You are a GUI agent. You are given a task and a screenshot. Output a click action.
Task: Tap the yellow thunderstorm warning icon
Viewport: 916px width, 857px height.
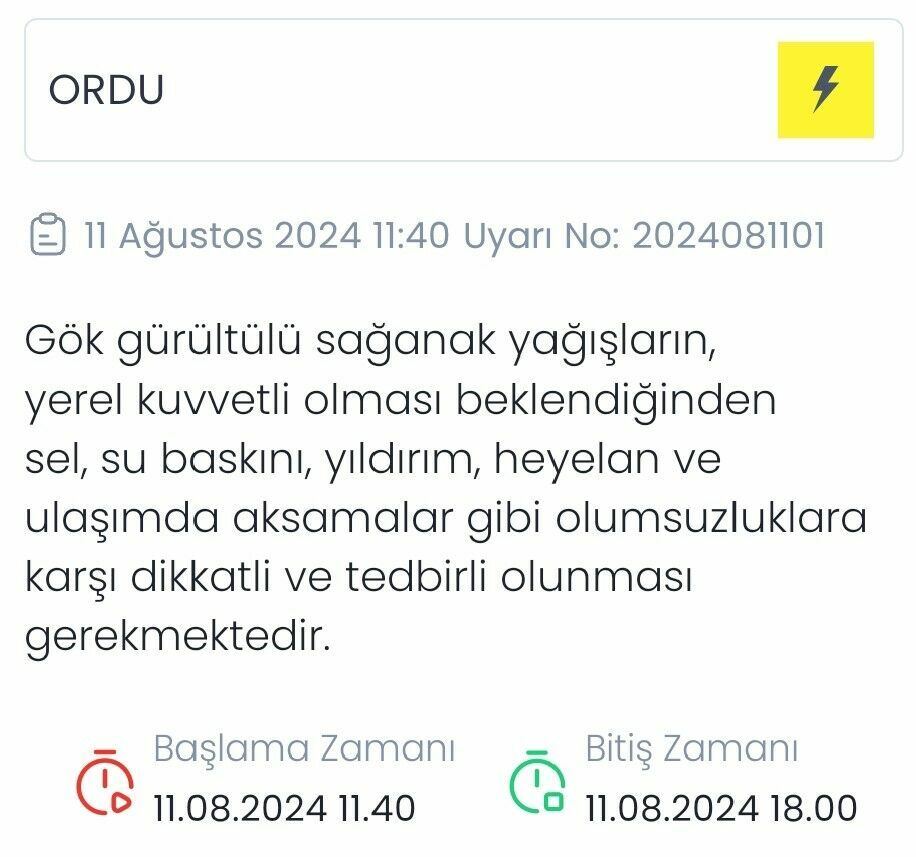coord(825,90)
